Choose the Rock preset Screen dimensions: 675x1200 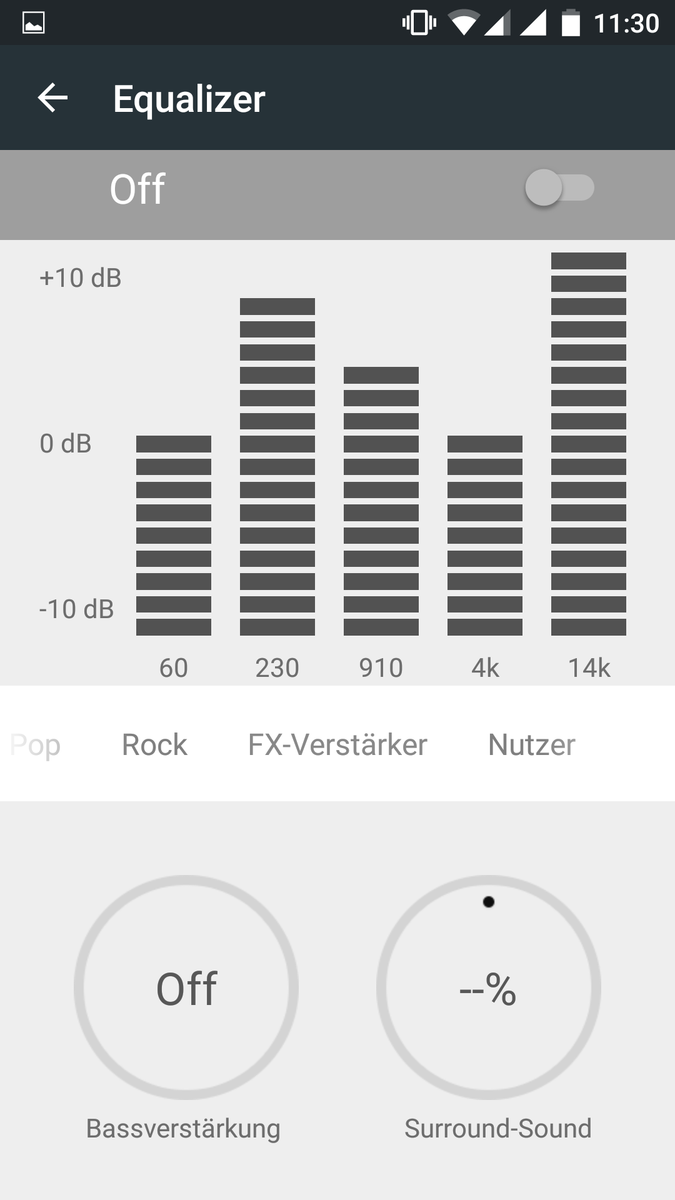point(155,745)
